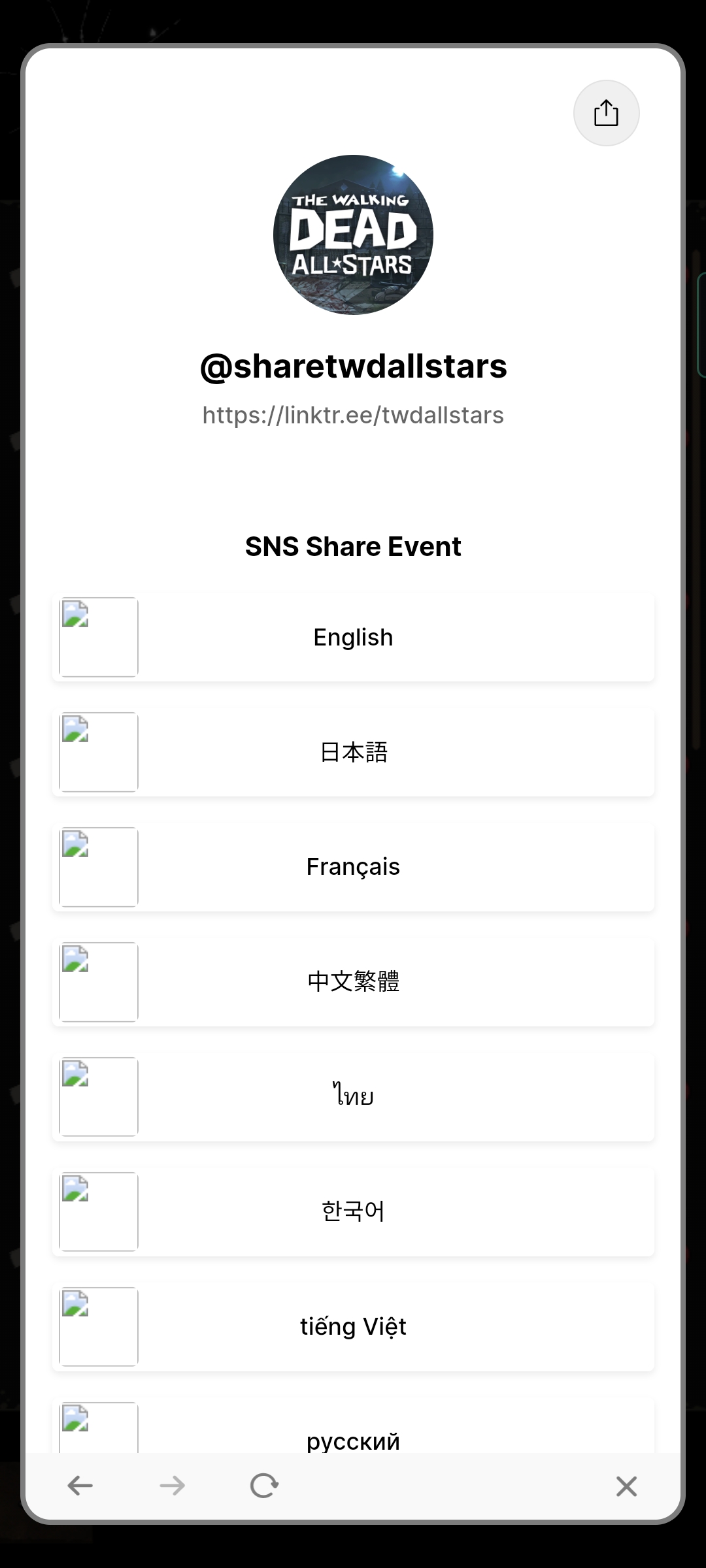Image resolution: width=706 pixels, height=1568 pixels.
Task: Choose the 中文繁體 link
Action: tap(353, 982)
